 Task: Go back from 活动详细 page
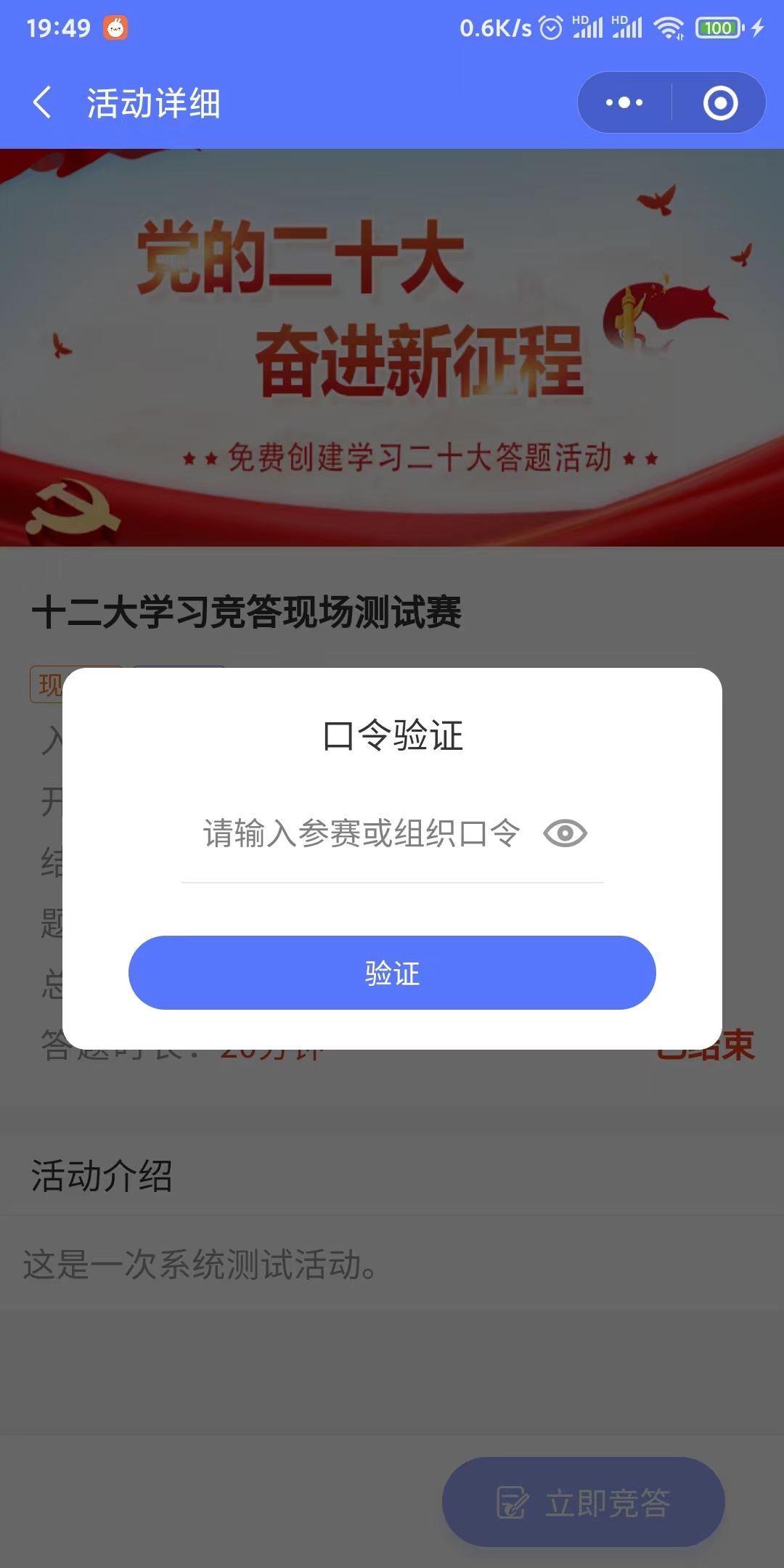[42, 102]
